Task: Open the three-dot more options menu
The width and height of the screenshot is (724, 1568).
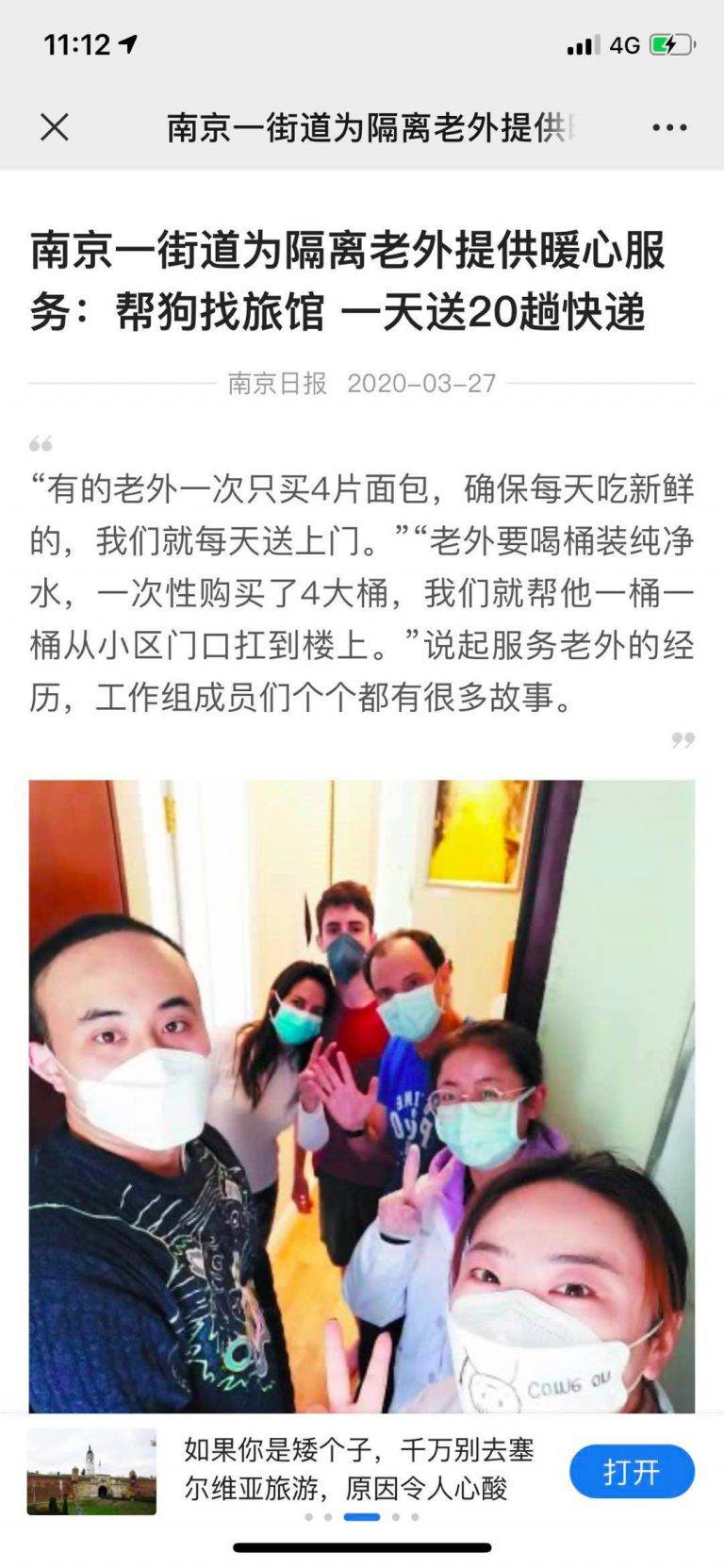Action: click(669, 127)
